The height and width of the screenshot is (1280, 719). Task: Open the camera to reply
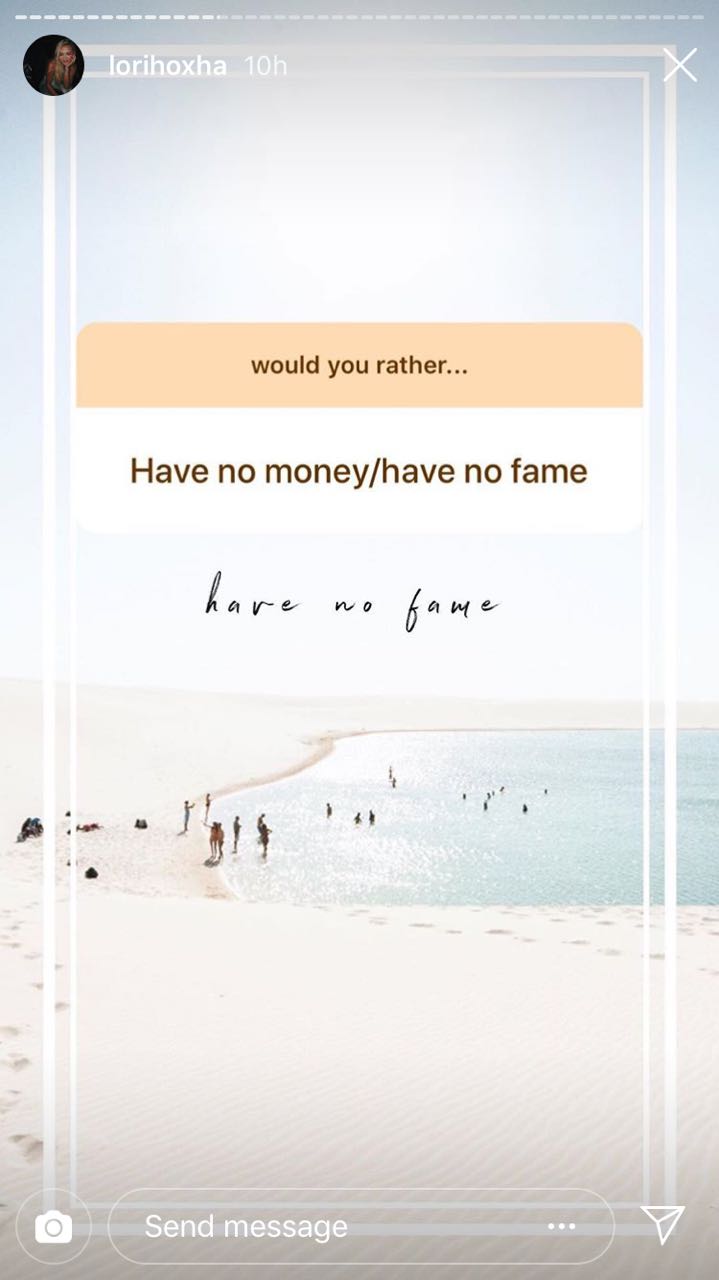click(x=53, y=1227)
